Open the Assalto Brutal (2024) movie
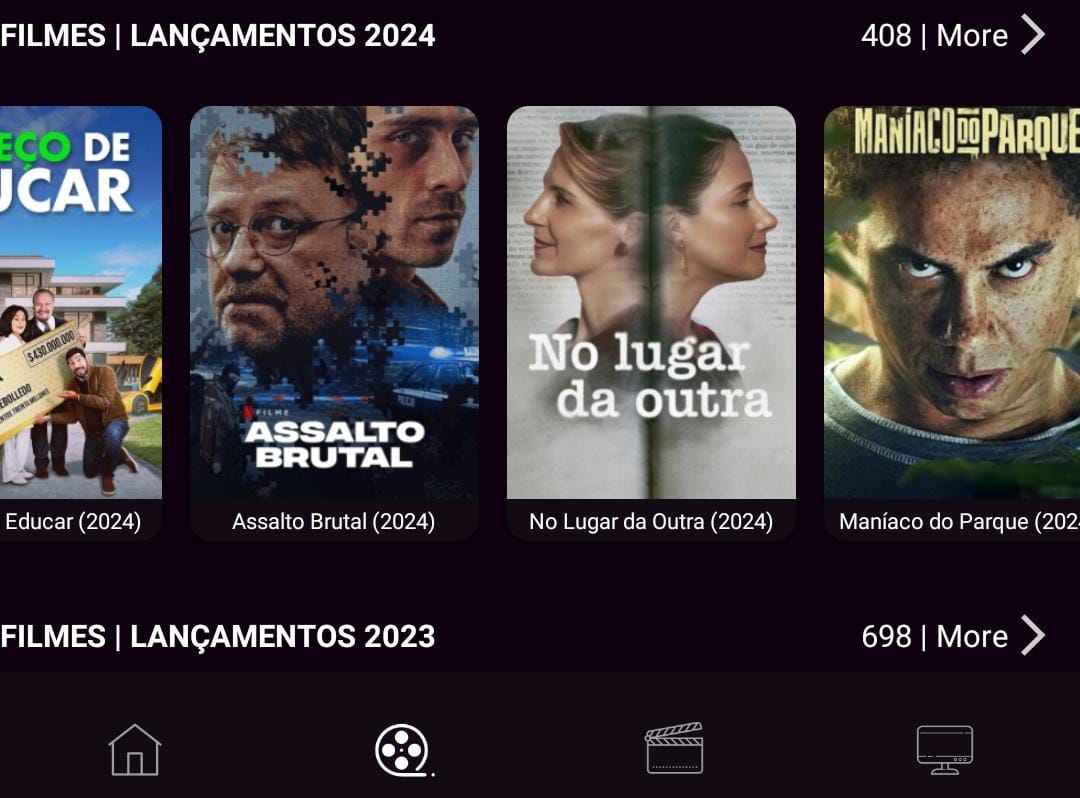 click(334, 320)
